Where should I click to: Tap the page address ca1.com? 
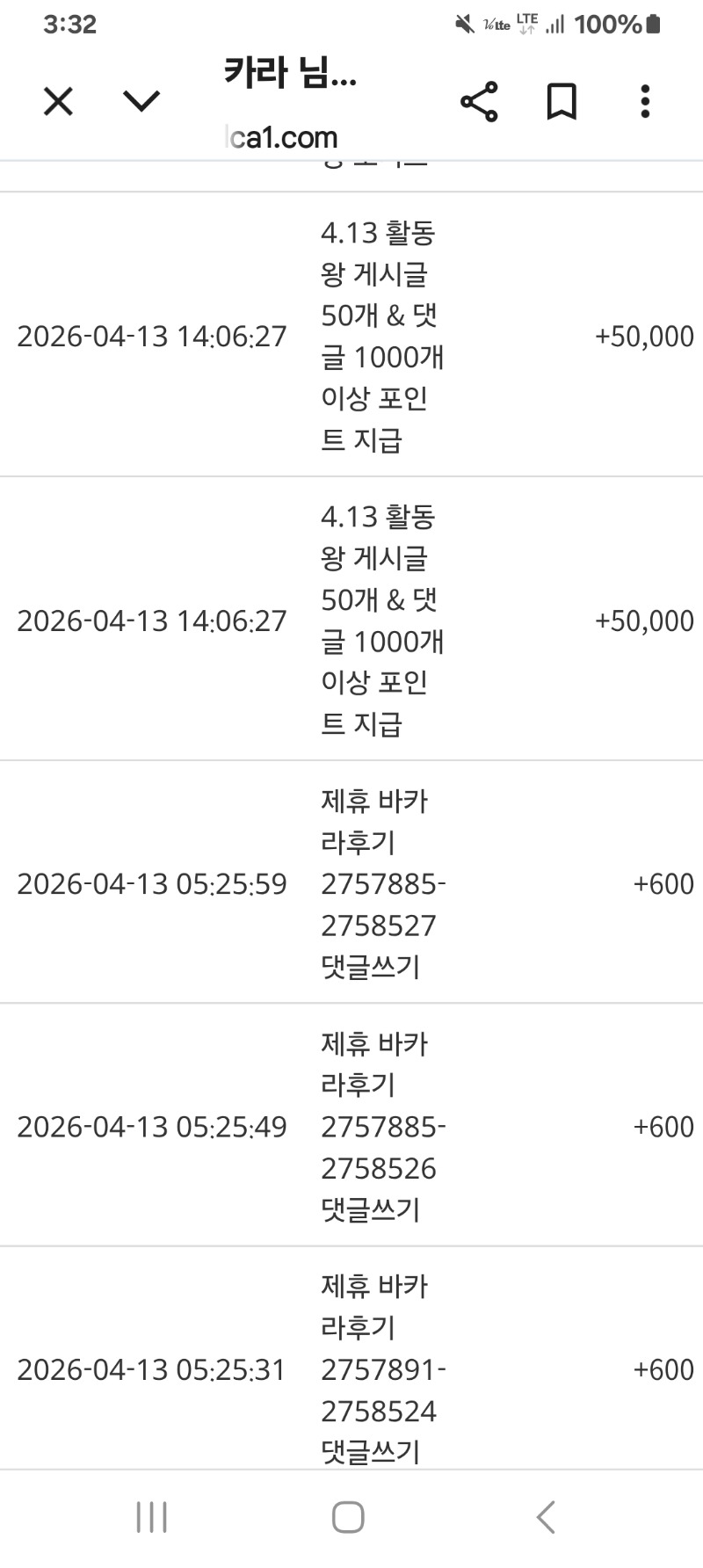click(282, 138)
